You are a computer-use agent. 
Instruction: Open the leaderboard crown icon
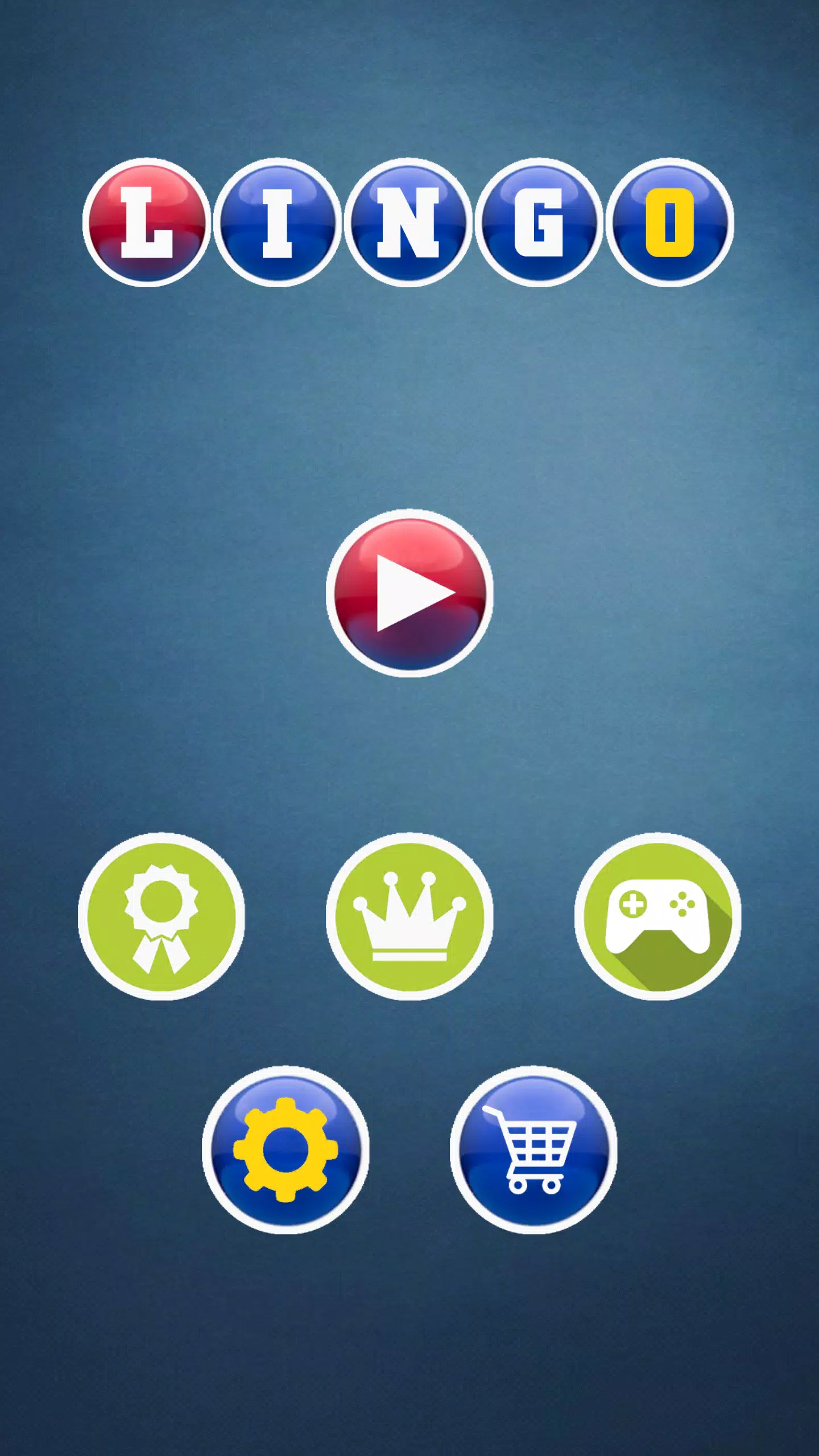[x=409, y=916]
